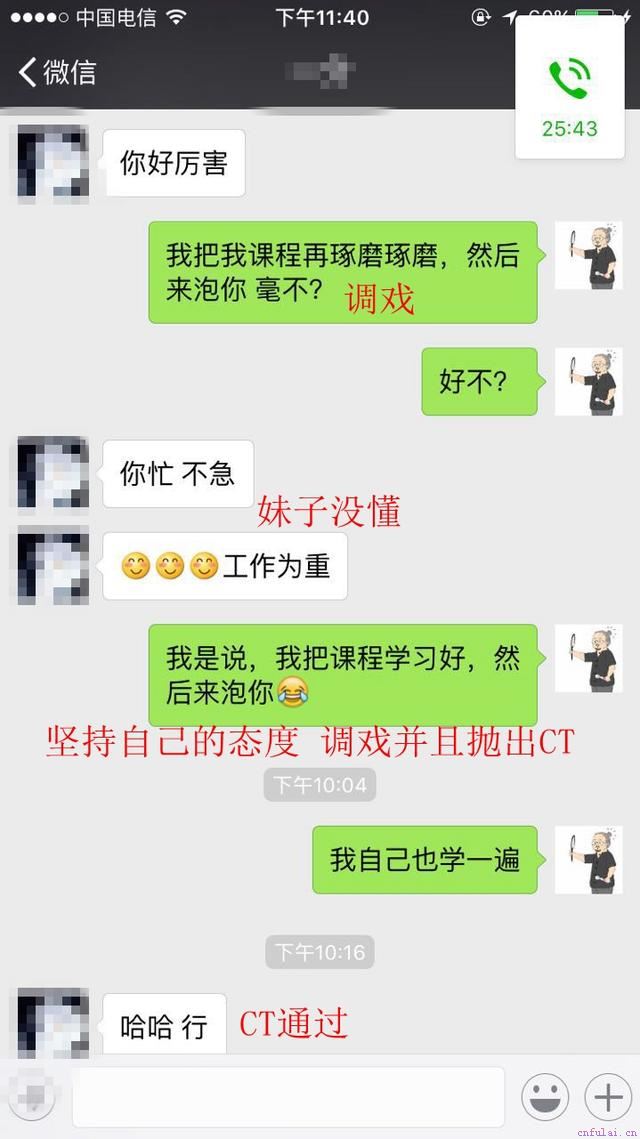Open the emoji sticker panel
Screen dimensions: 640x1139
coord(545,1097)
